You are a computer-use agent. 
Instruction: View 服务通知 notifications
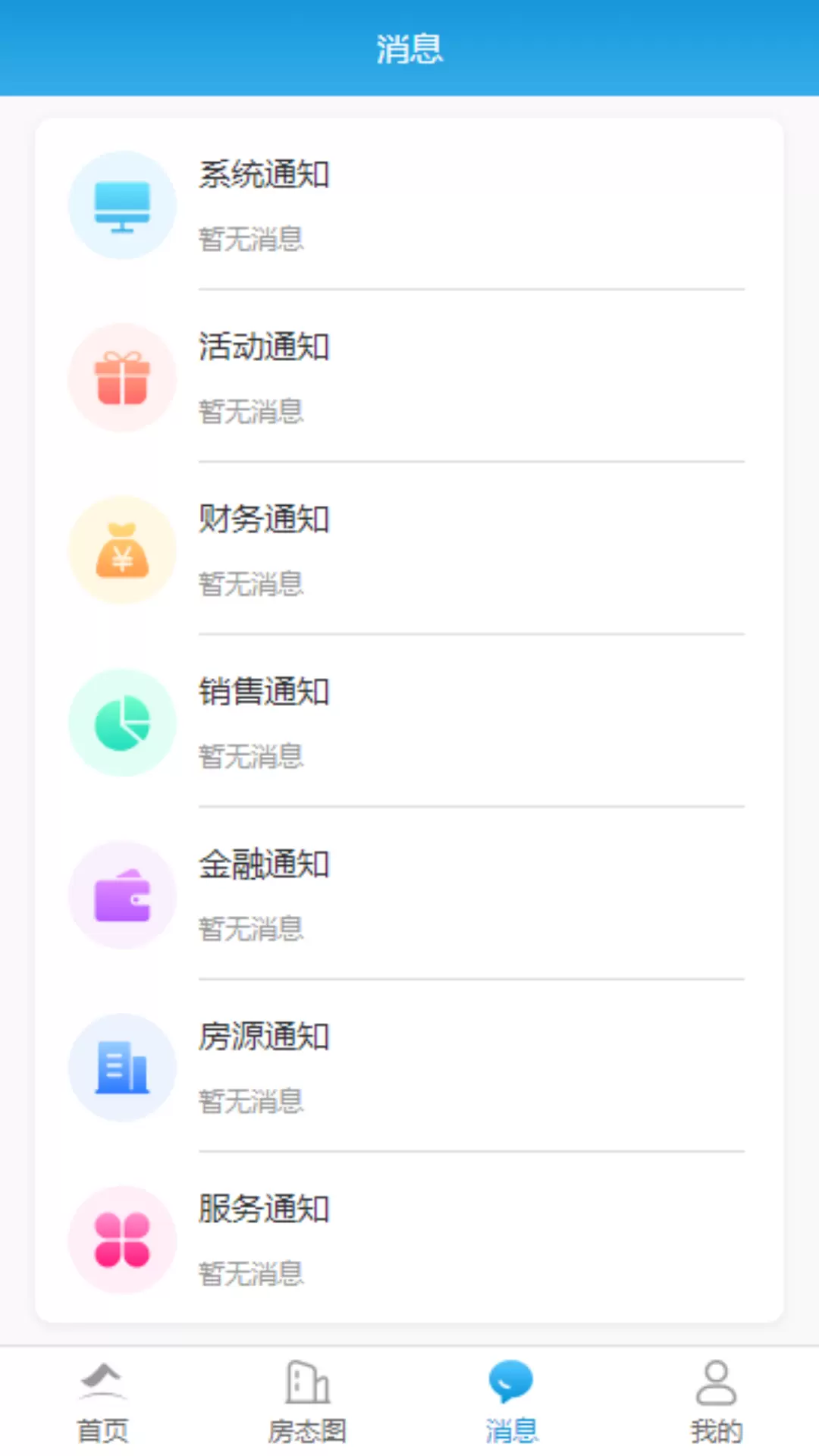[409, 1239]
